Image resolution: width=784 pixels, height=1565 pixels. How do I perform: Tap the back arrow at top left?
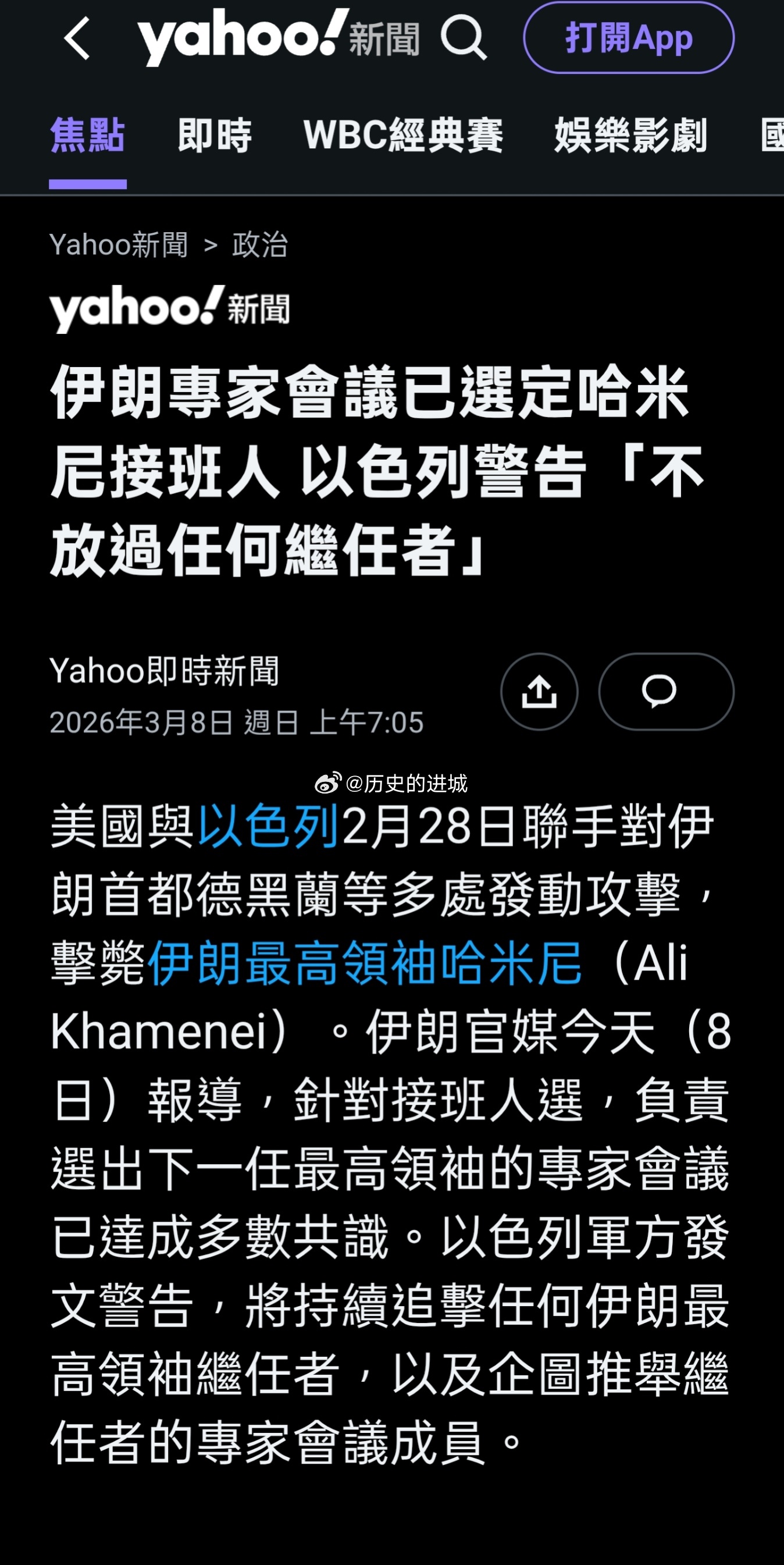point(77,38)
